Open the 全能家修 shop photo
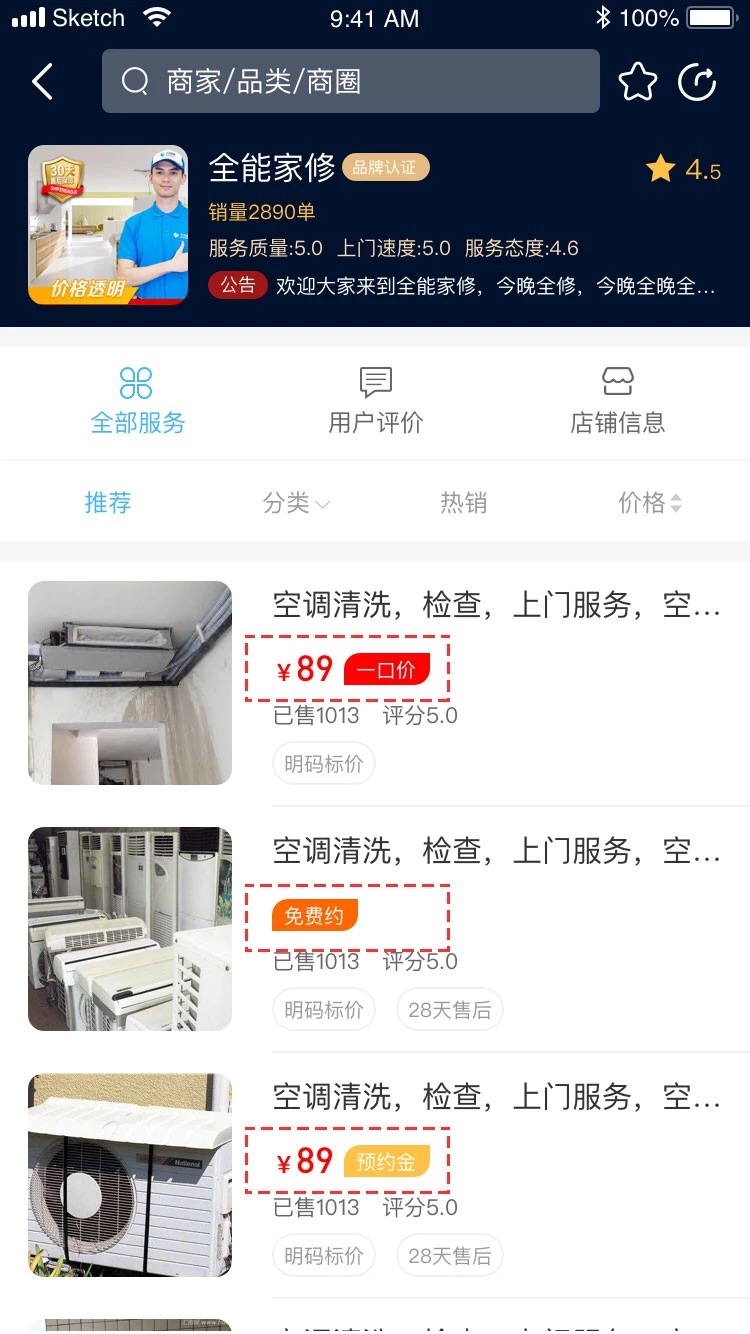Viewport: 750px width, 1334px height. click(108, 225)
